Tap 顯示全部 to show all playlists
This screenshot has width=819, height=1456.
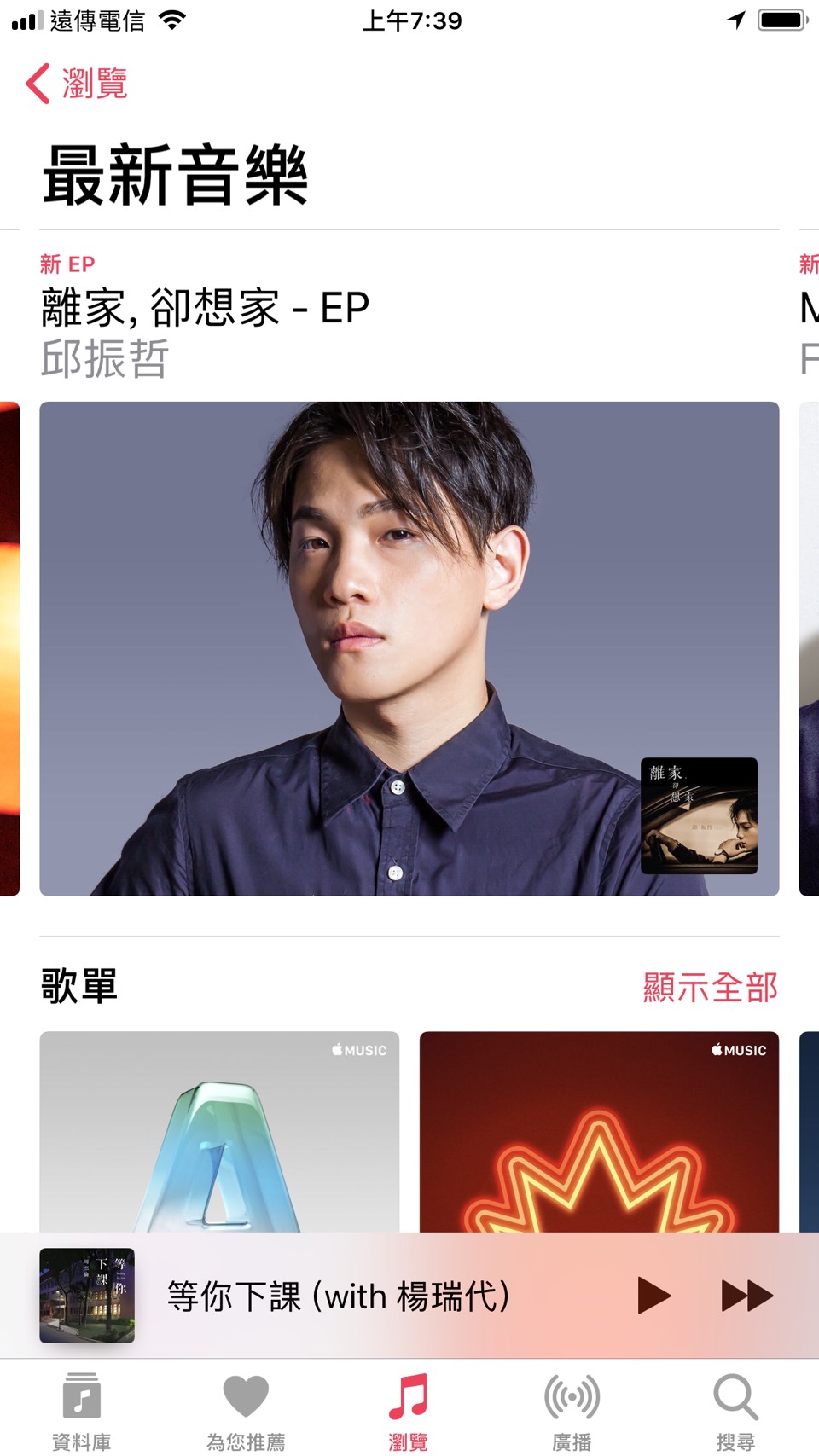point(710,987)
